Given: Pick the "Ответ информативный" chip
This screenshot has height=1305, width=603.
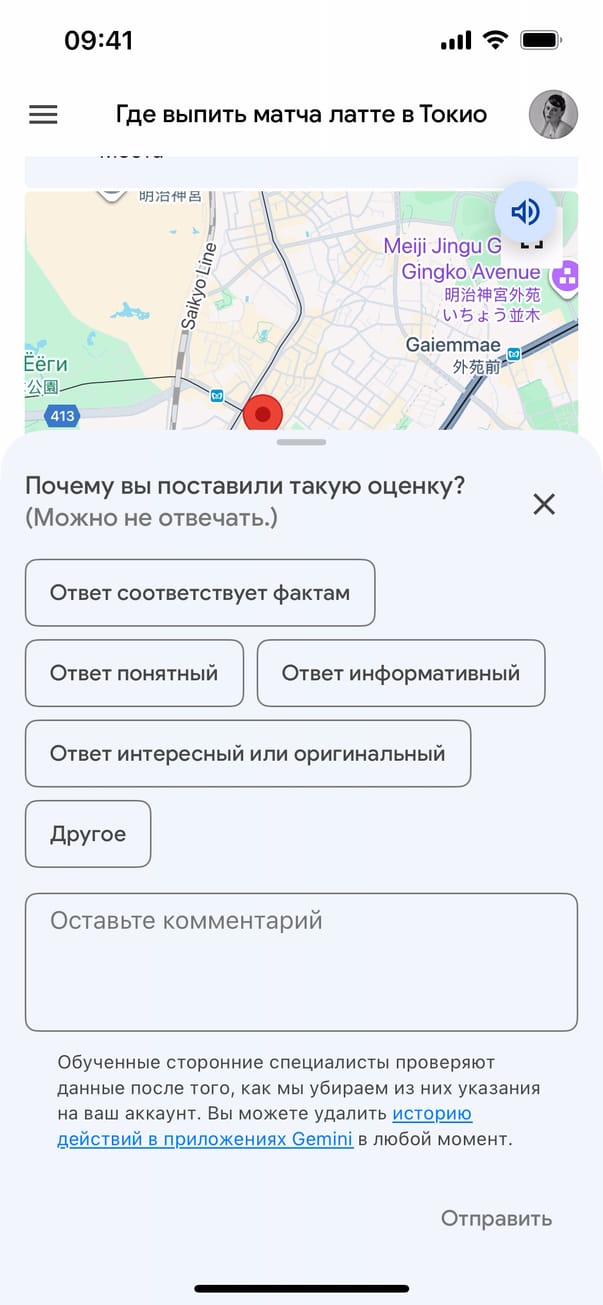Looking at the screenshot, I should 401,673.
